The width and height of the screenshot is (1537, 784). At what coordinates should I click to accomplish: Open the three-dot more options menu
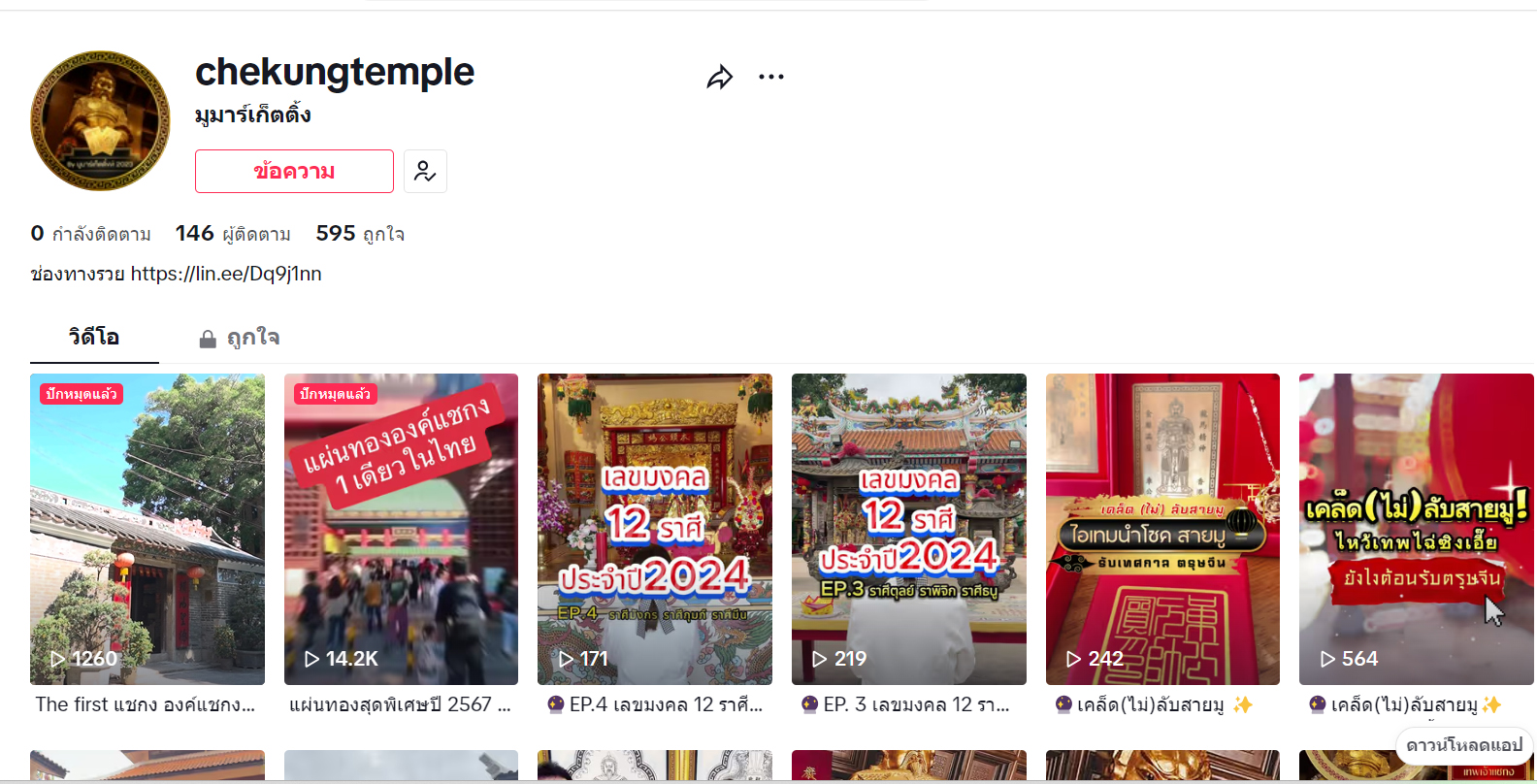771,77
